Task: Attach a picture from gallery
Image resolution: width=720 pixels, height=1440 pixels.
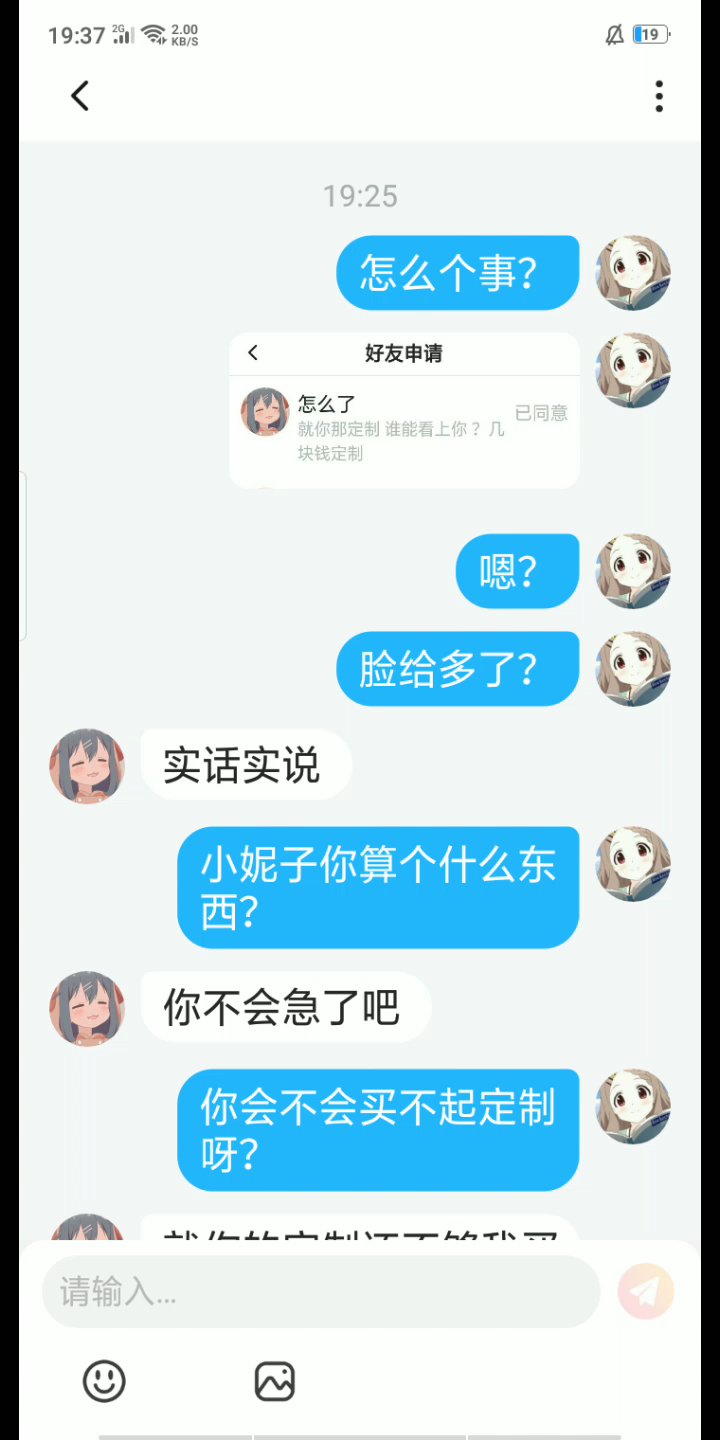Action: [275, 1381]
